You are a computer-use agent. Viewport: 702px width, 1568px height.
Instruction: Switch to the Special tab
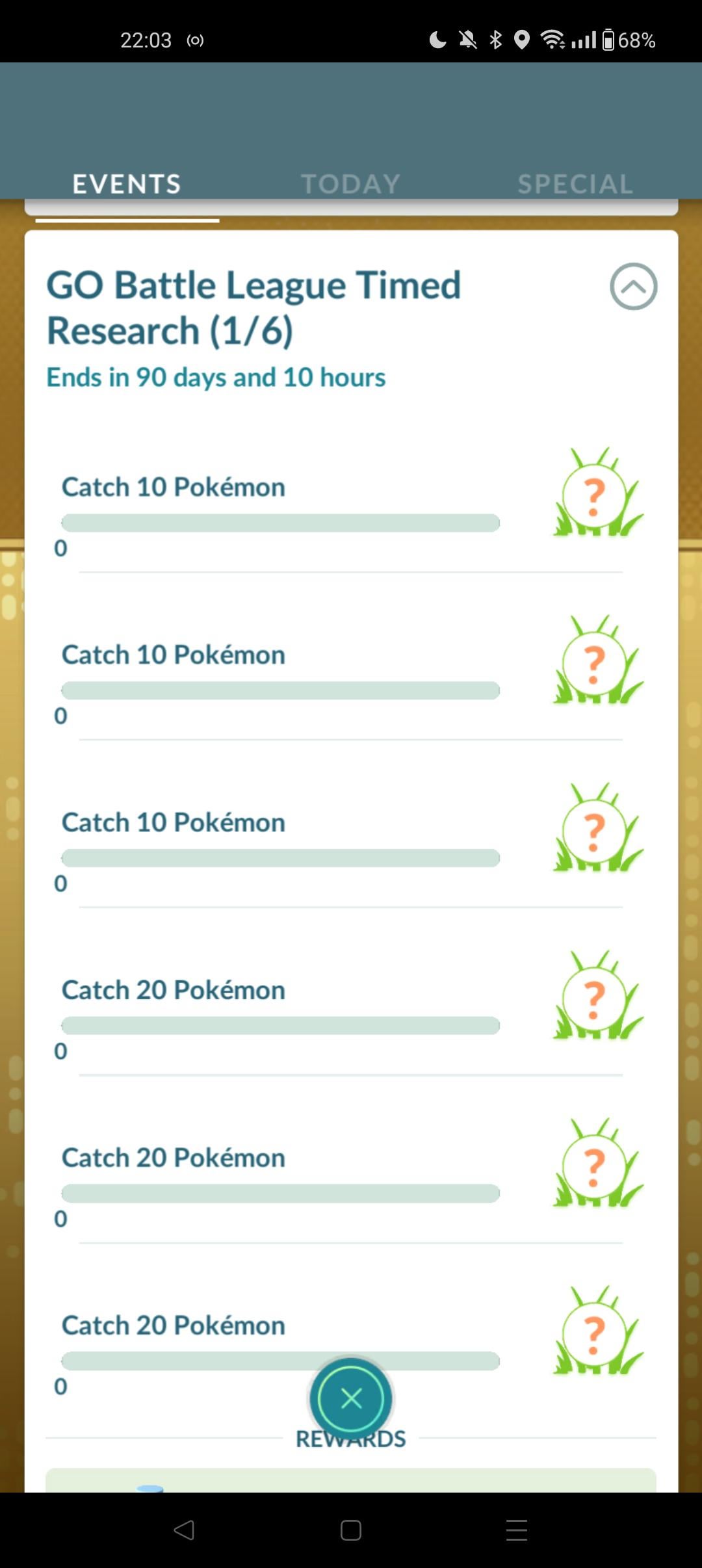[575, 184]
